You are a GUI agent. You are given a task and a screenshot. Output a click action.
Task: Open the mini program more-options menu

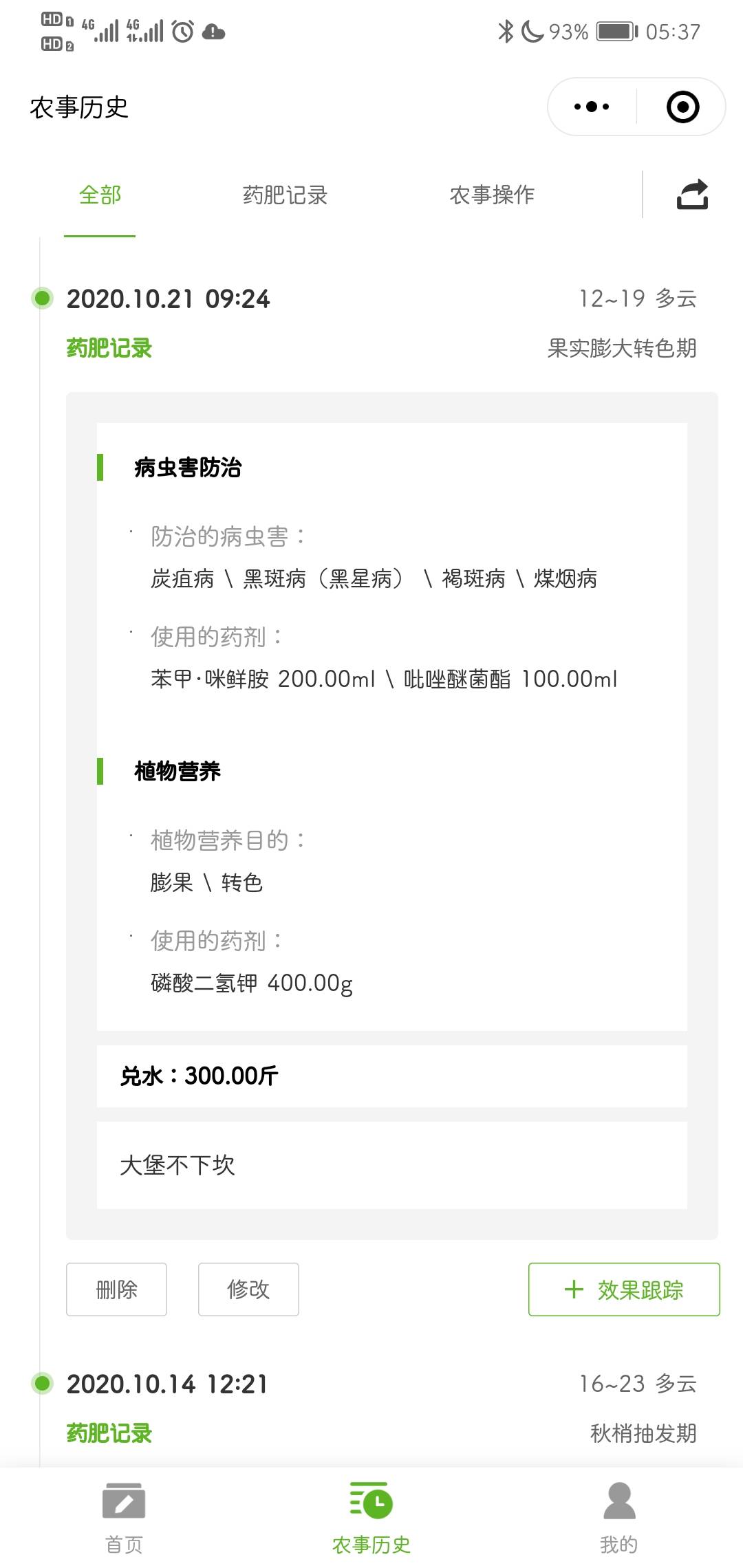pyautogui.click(x=592, y=107)
